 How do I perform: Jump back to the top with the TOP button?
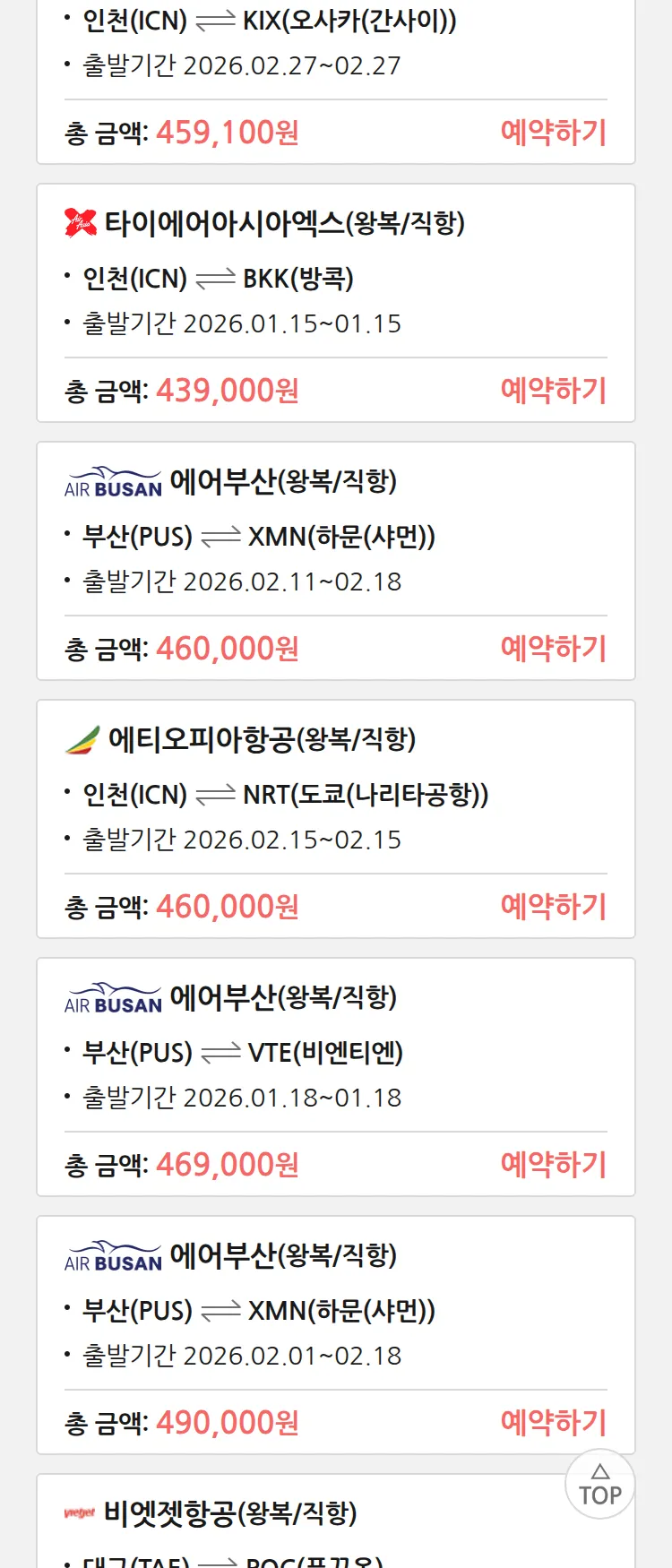599,1485
